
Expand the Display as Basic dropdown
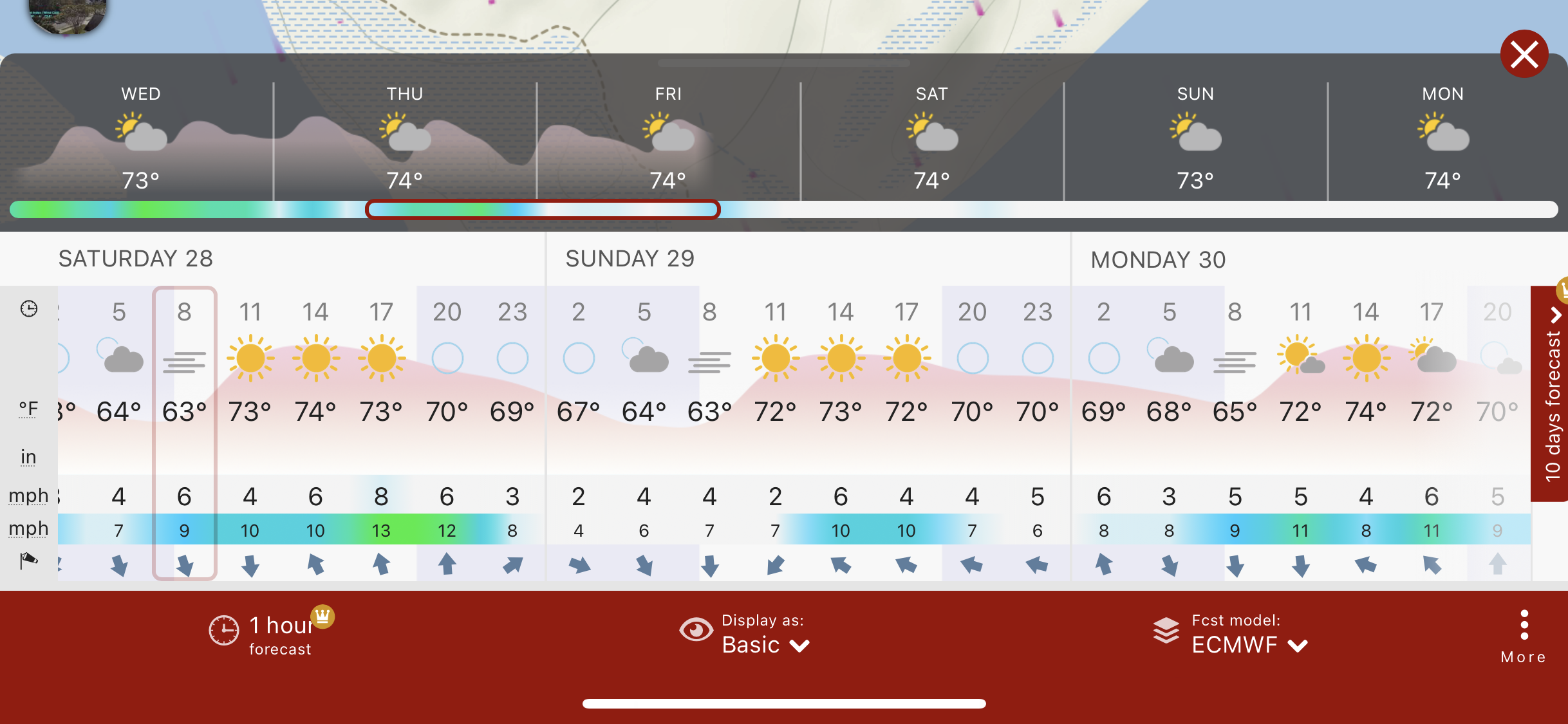coord(764,635)
